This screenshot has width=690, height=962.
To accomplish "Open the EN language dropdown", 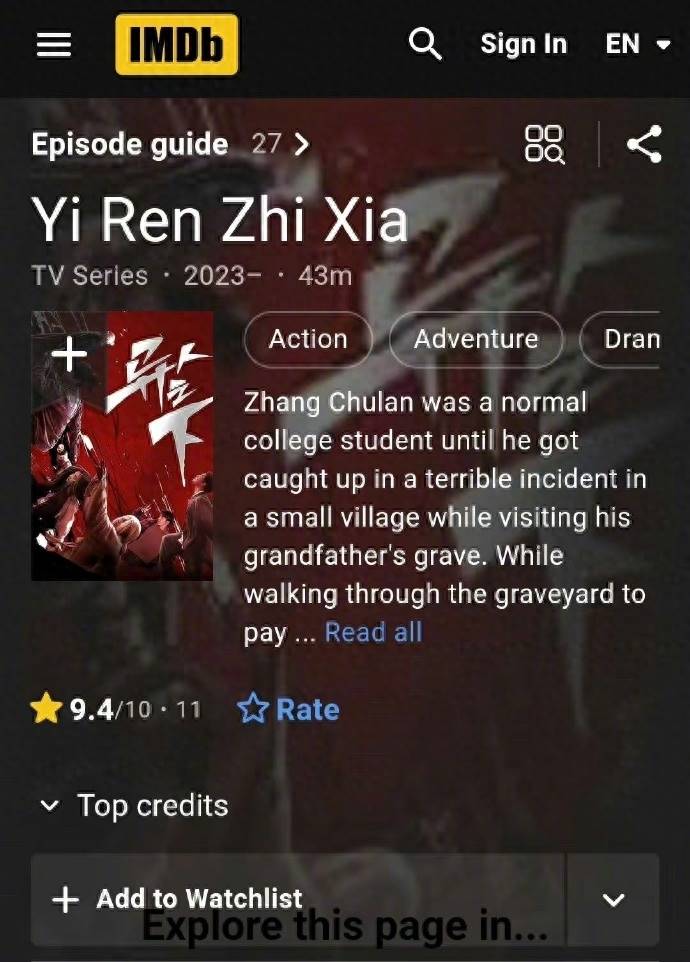I will (x=637, y=45).
